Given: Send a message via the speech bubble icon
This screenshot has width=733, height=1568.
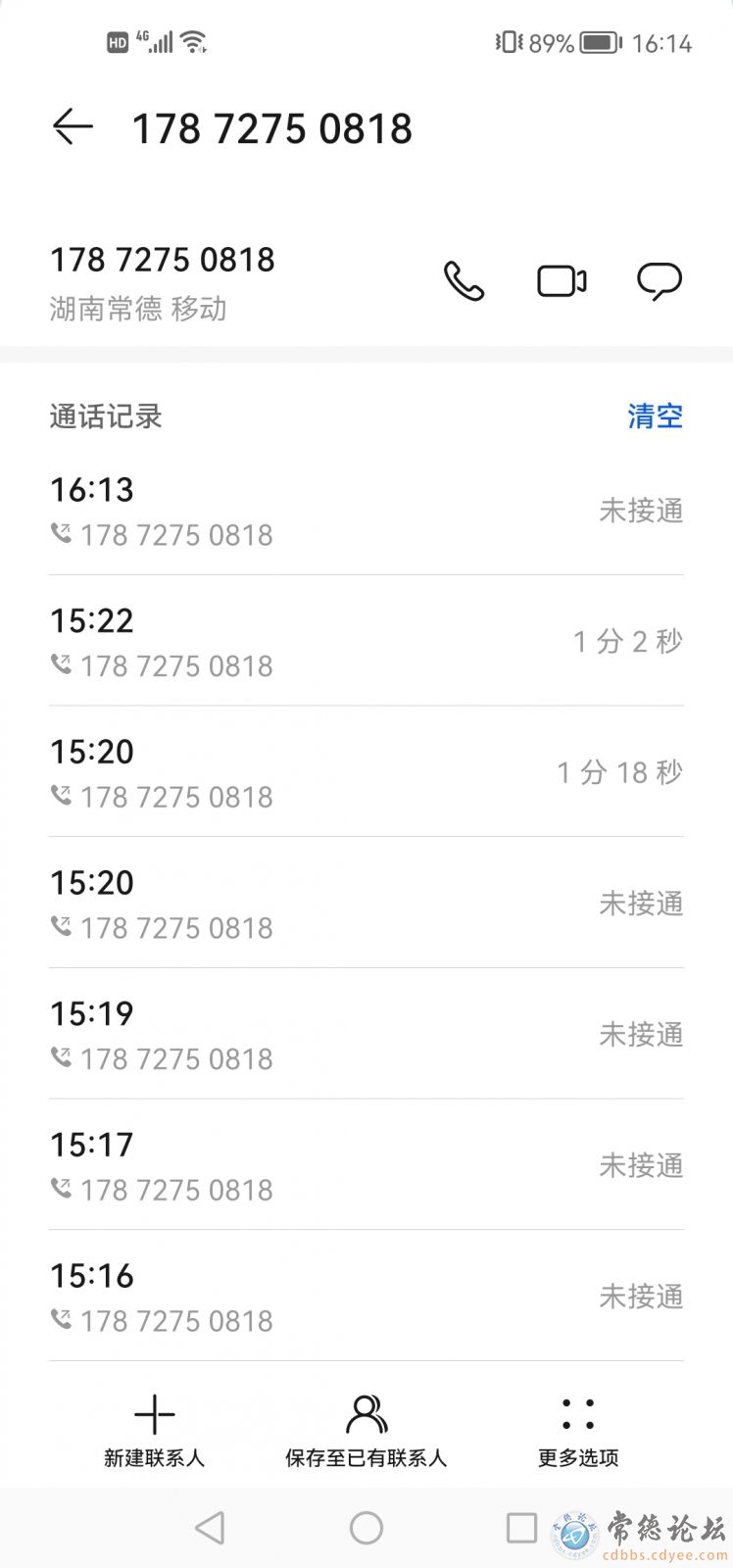Looking at the screenshot, I should (x=660, y=281).
